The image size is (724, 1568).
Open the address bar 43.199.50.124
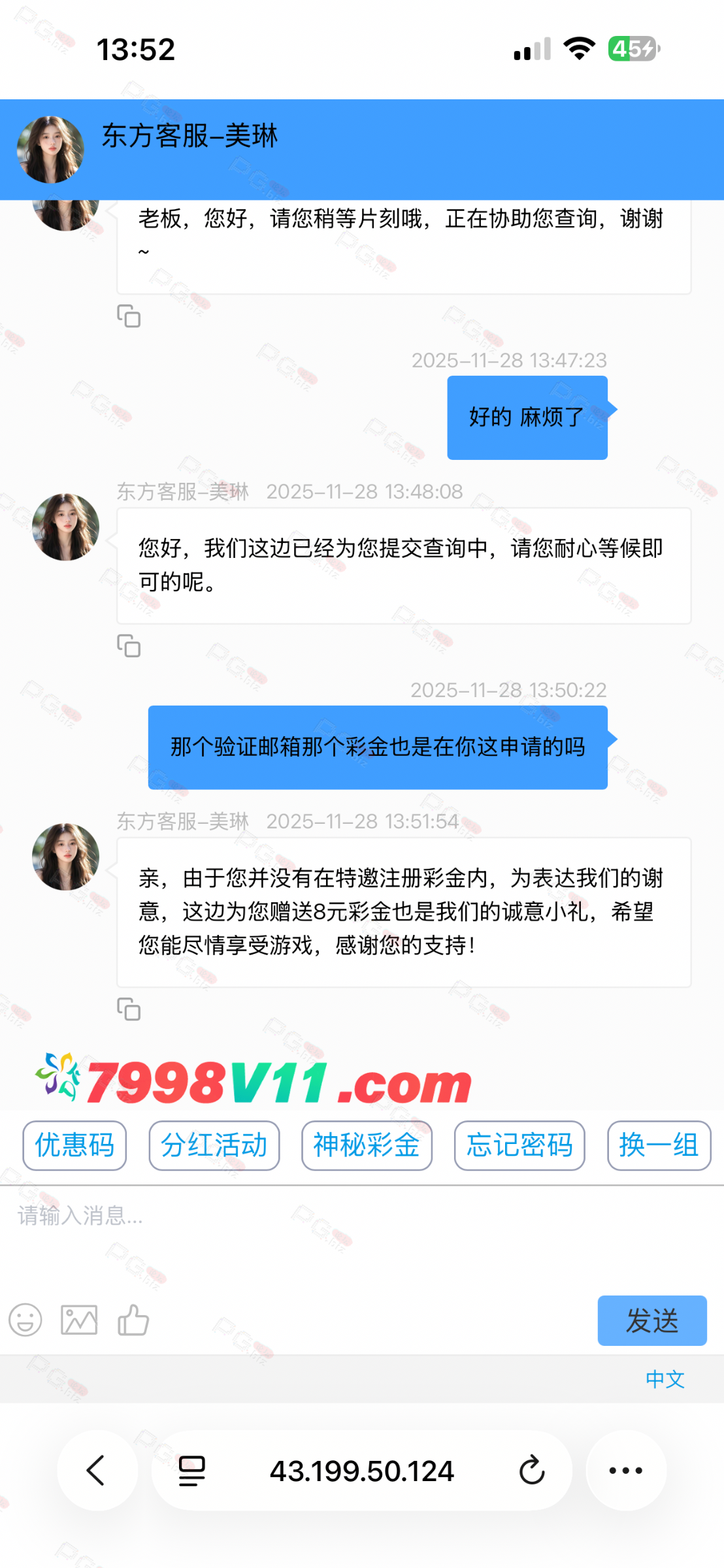(x=361, y=1471)
